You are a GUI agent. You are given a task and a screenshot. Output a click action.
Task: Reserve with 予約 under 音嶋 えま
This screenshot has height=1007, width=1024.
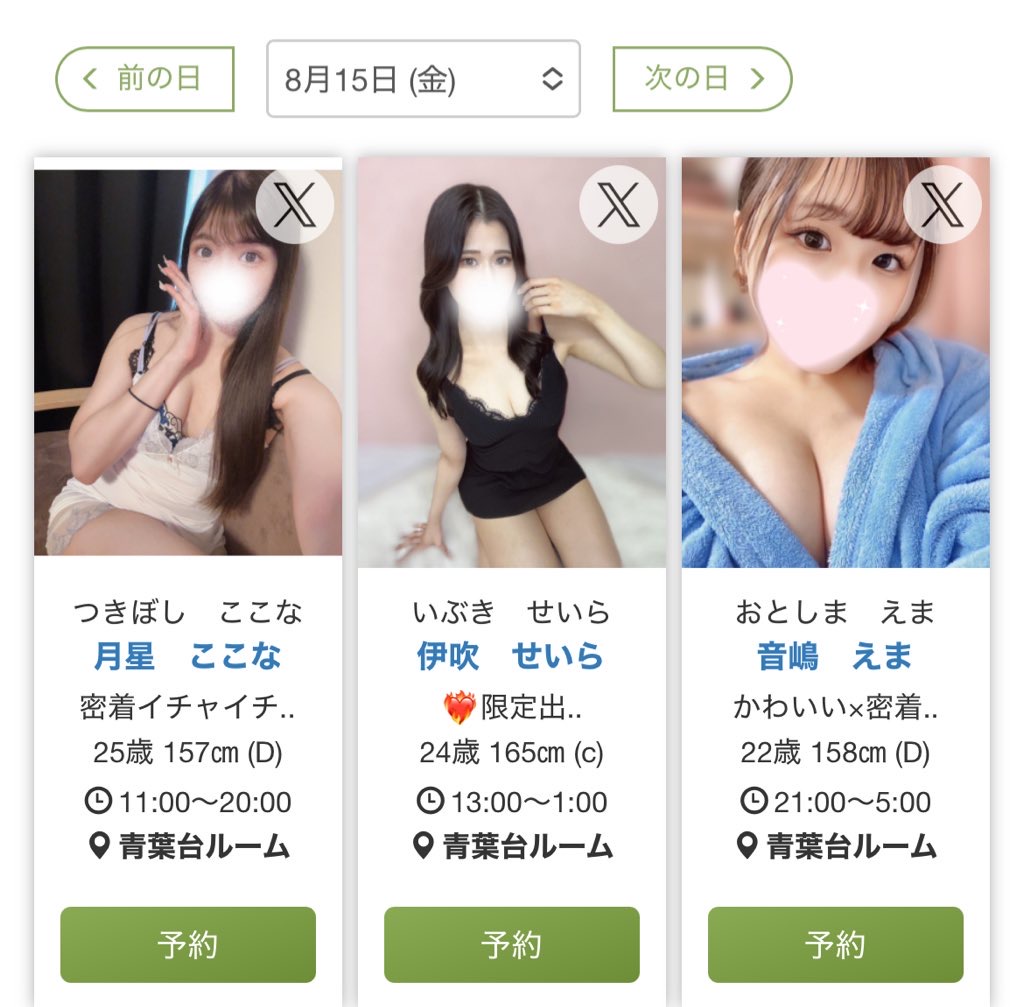click(x=835, y=944)
